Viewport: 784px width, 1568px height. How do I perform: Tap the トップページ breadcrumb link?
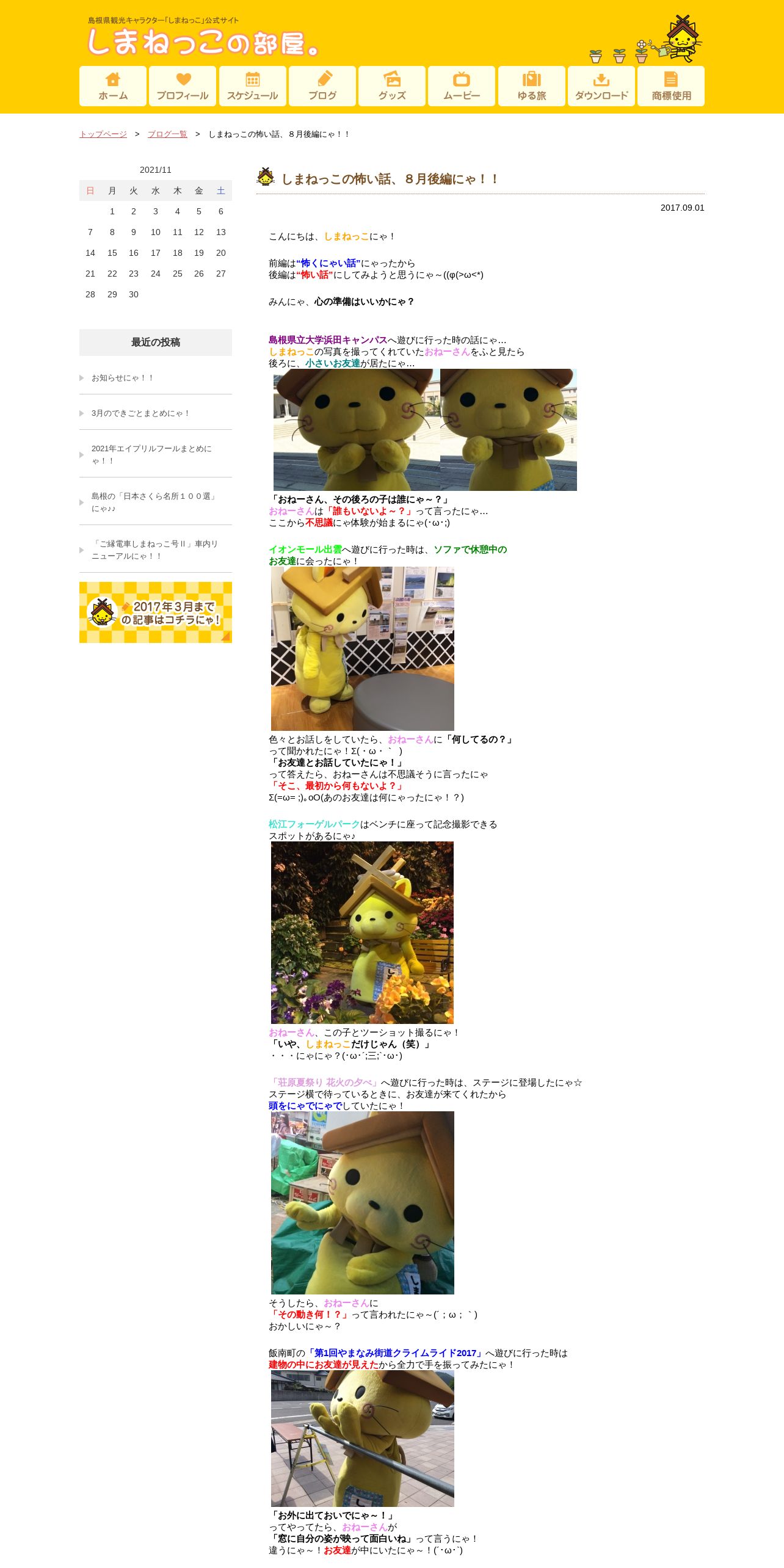tap(103, 134)
